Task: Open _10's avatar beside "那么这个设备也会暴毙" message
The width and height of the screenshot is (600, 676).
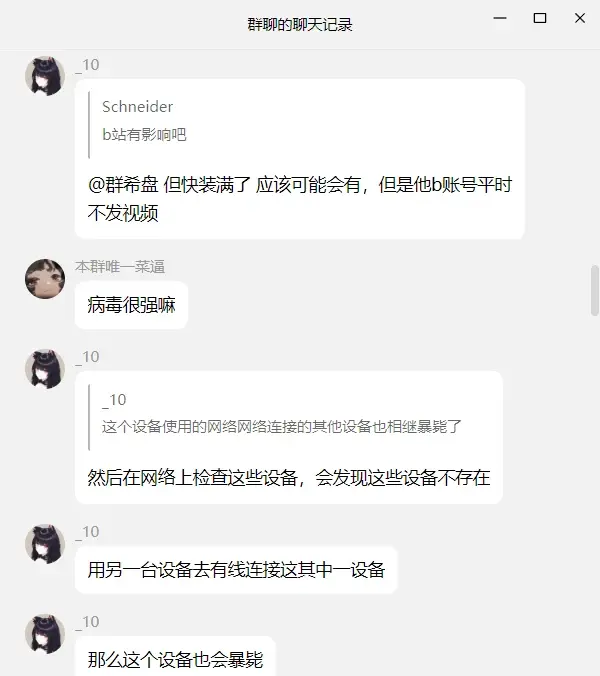Action: pyautogui.click(x=45, y=634)
